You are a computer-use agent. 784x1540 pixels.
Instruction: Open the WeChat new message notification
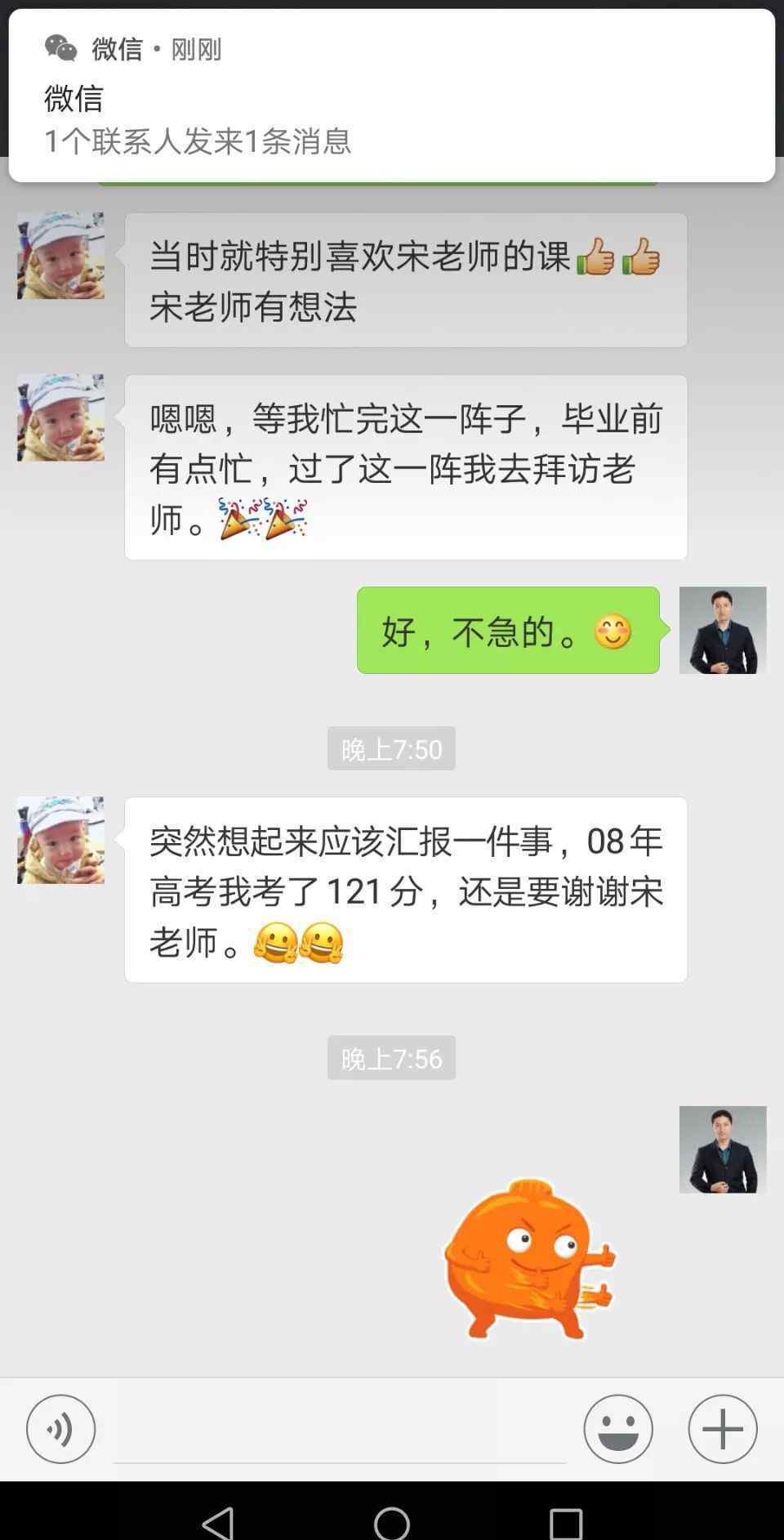point(392,96)
